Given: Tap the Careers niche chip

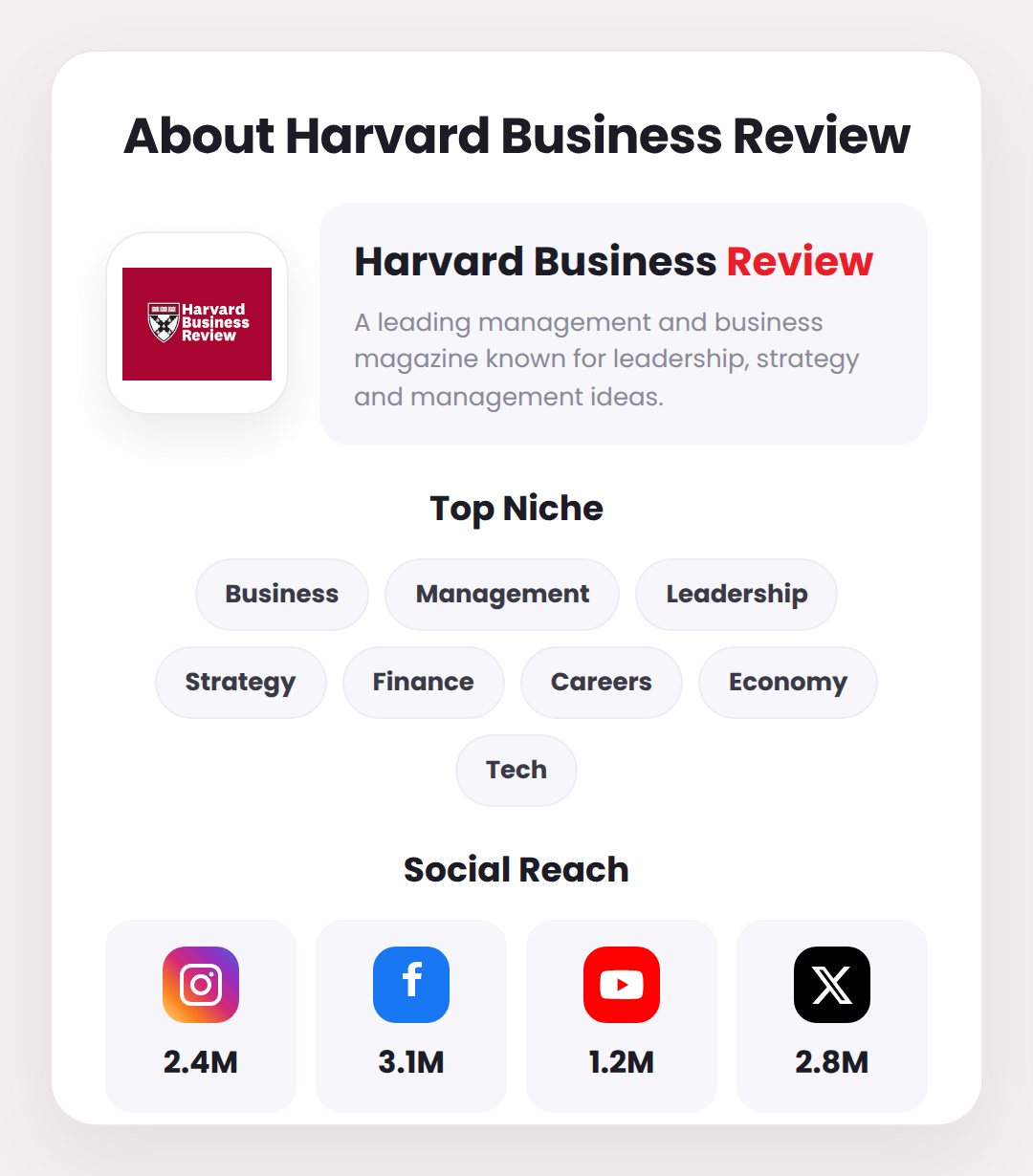Looking at the screenshot, I should [602, 683].
